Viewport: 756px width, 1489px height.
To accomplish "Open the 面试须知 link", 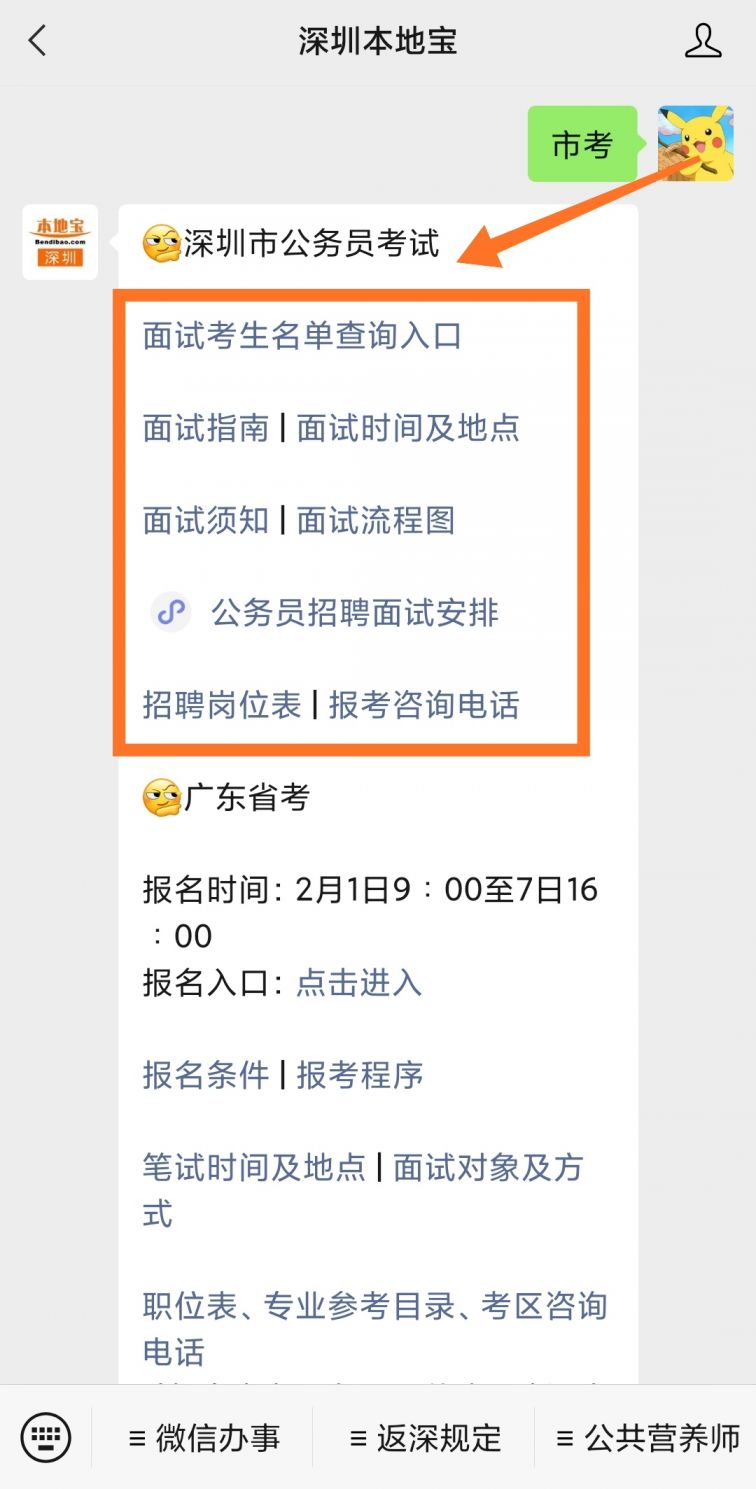I will tap(205, 520).
